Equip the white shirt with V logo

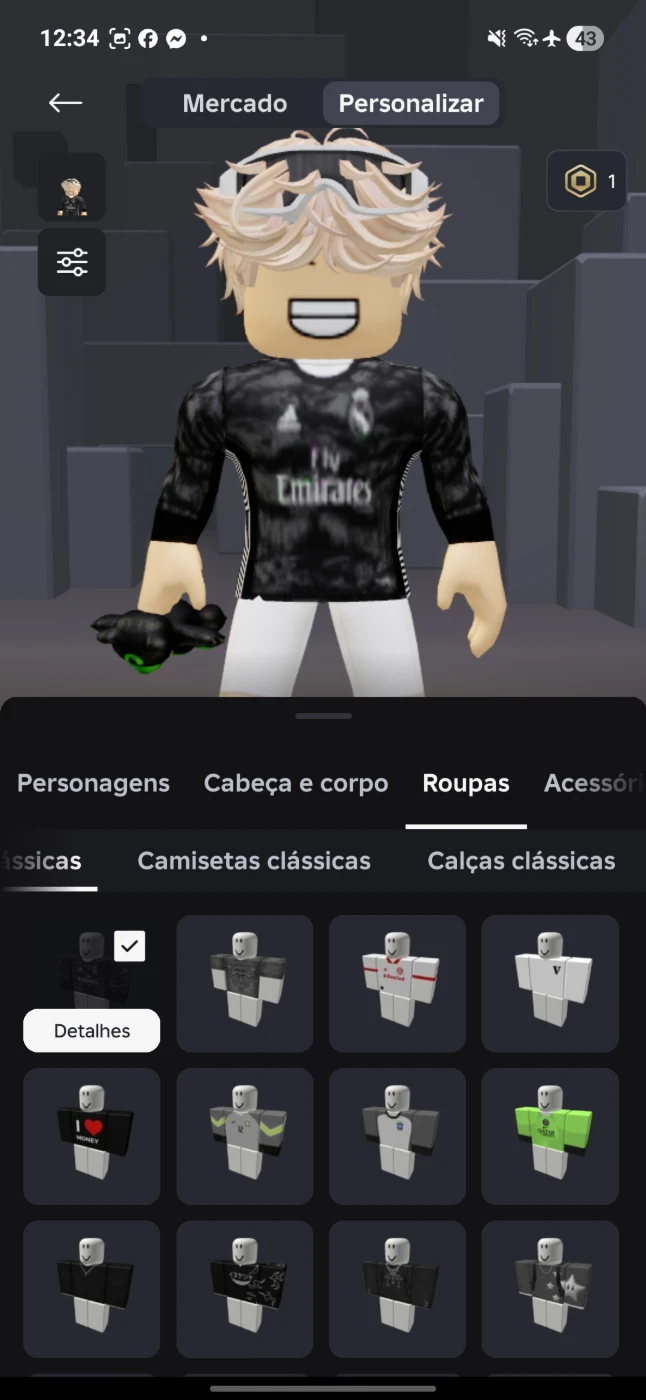coord(550,983)
